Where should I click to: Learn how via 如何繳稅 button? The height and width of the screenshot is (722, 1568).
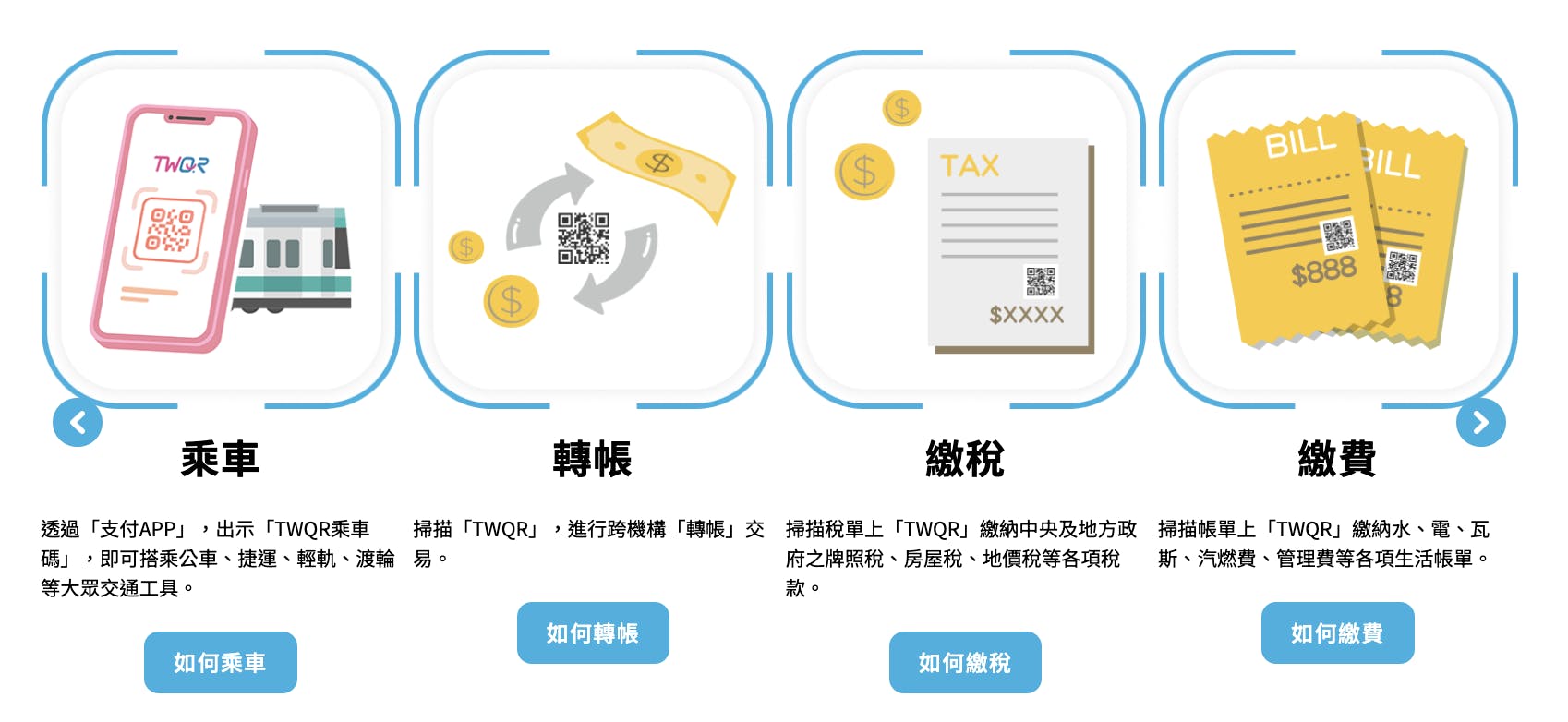pos(965,662)
